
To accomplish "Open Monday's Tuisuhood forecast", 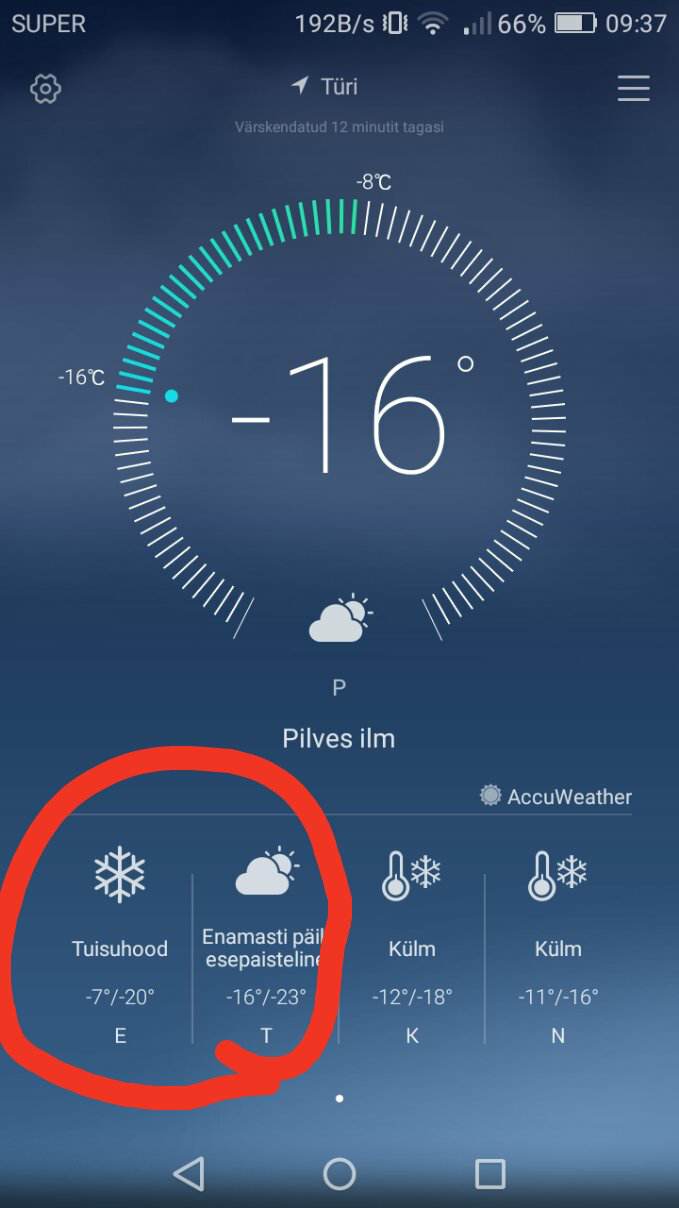I will (x=120, y=946).
